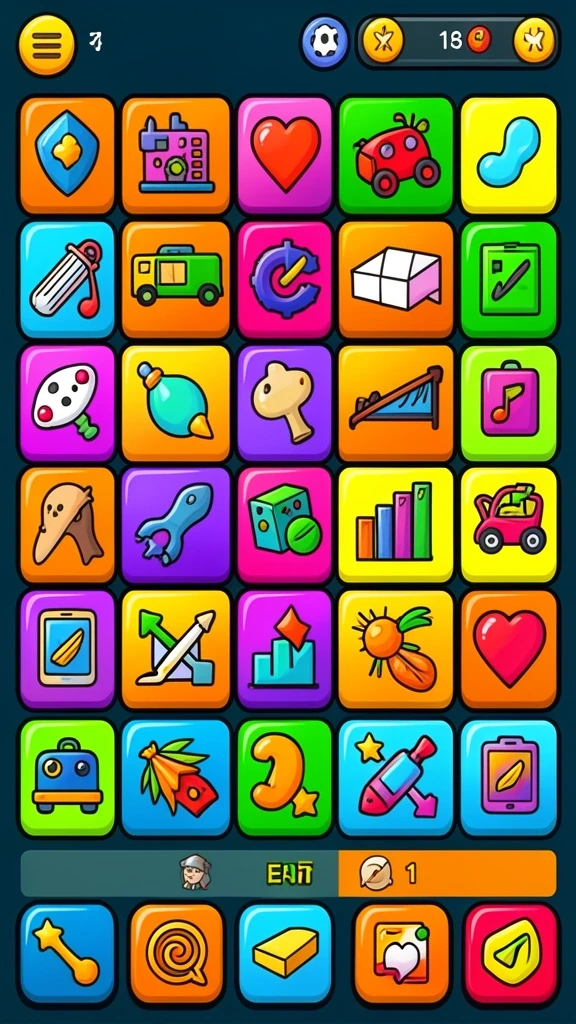576x1024 pixels.
Task: Tap the blue soccer ball icon
Action: coord(324,43)
